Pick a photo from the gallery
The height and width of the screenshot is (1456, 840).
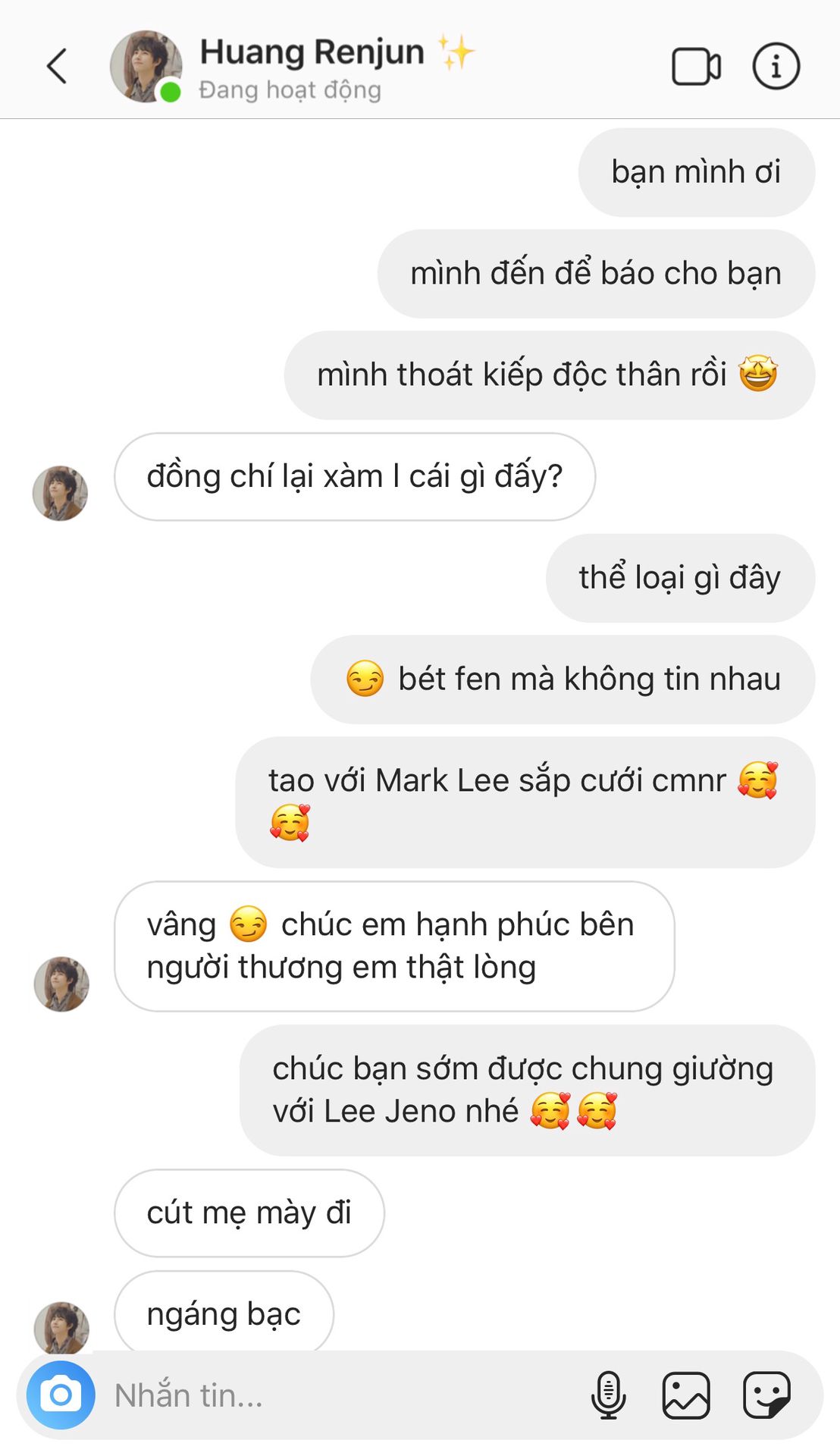[686, 1395]
